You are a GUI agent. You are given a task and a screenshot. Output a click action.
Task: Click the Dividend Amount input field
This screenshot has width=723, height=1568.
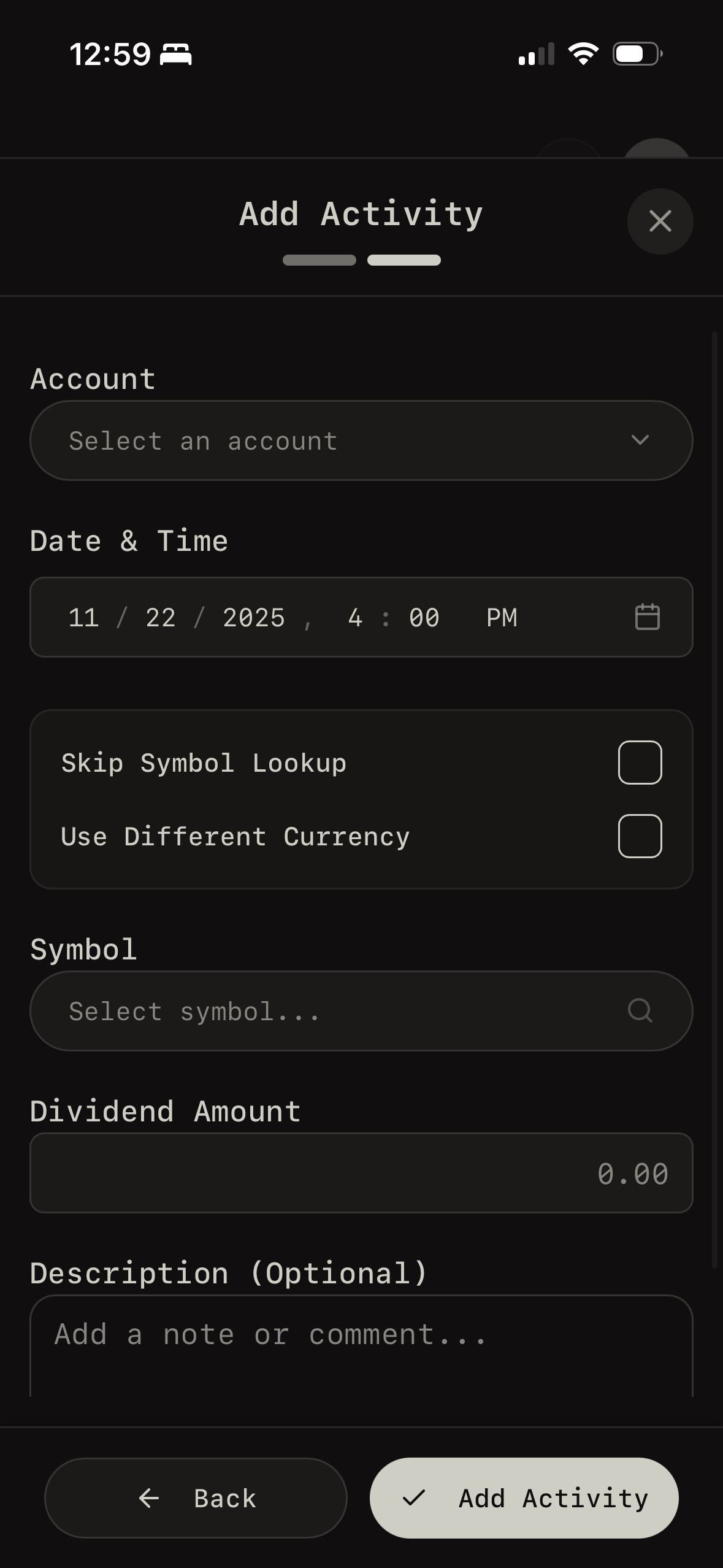tap(362, 1173)
